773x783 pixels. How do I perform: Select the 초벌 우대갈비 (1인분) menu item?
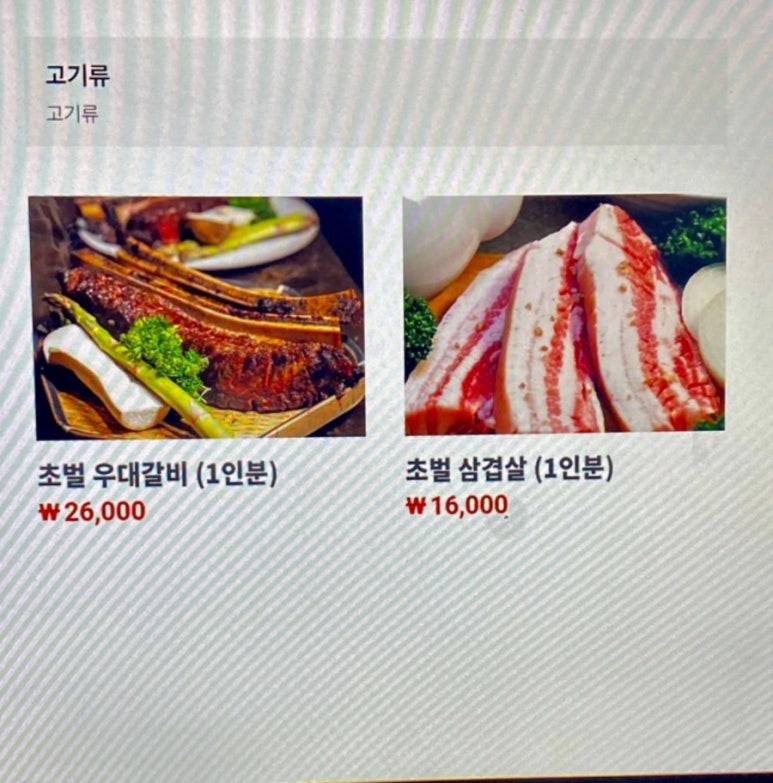pos(196,317)
